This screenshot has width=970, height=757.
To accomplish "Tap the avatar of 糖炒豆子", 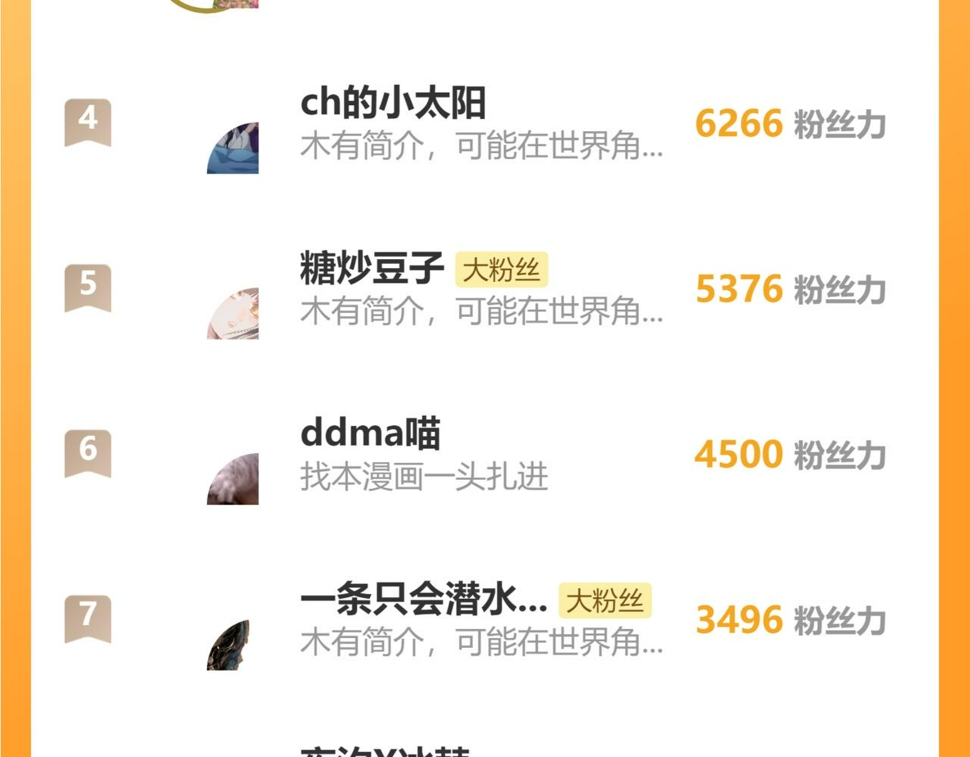I will (x=233, y=313).
